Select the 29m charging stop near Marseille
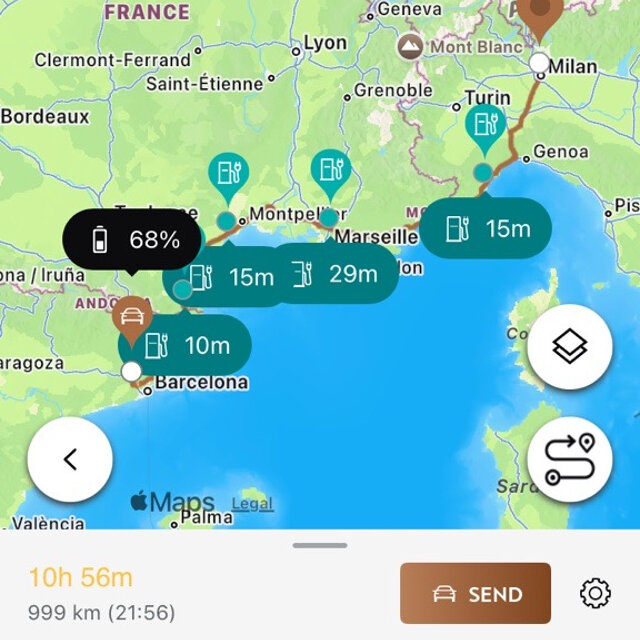 tap(335, 274)
